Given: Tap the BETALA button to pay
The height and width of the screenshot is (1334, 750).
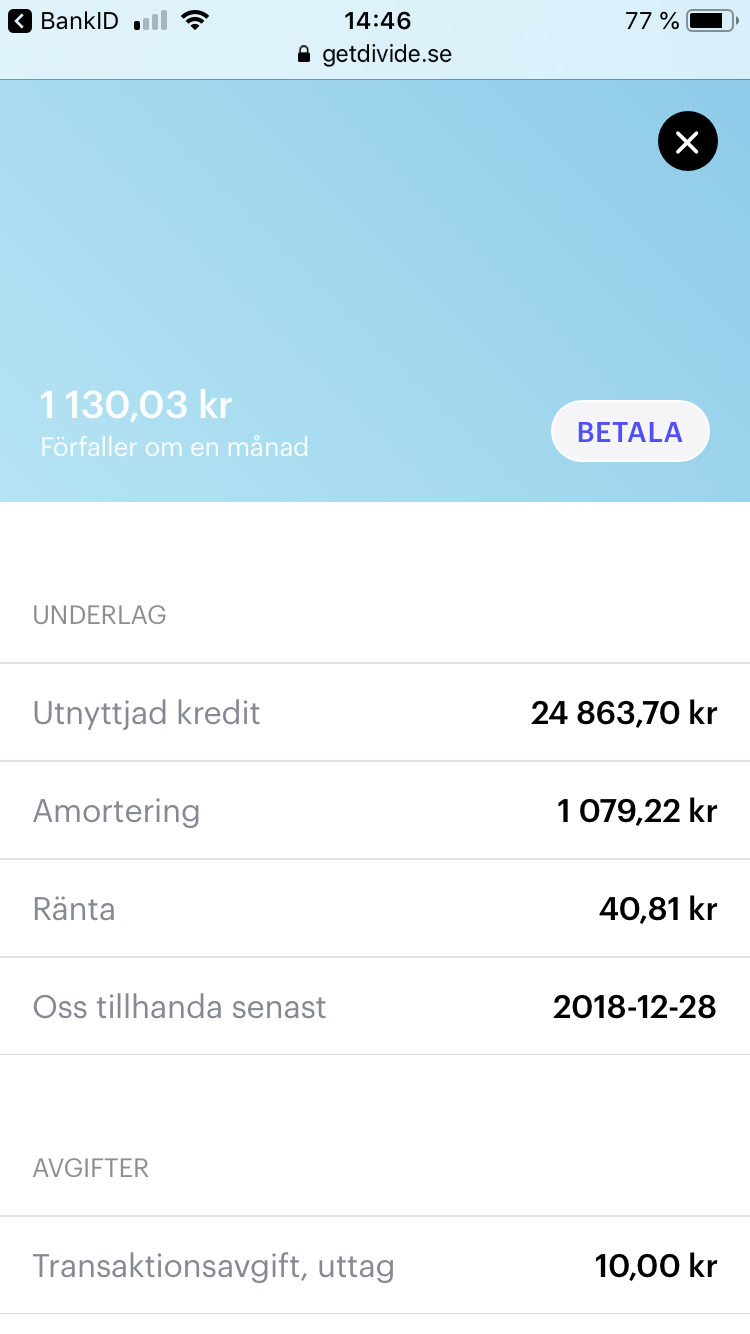Looking at the screenshot, I should [x=630, y=432].
